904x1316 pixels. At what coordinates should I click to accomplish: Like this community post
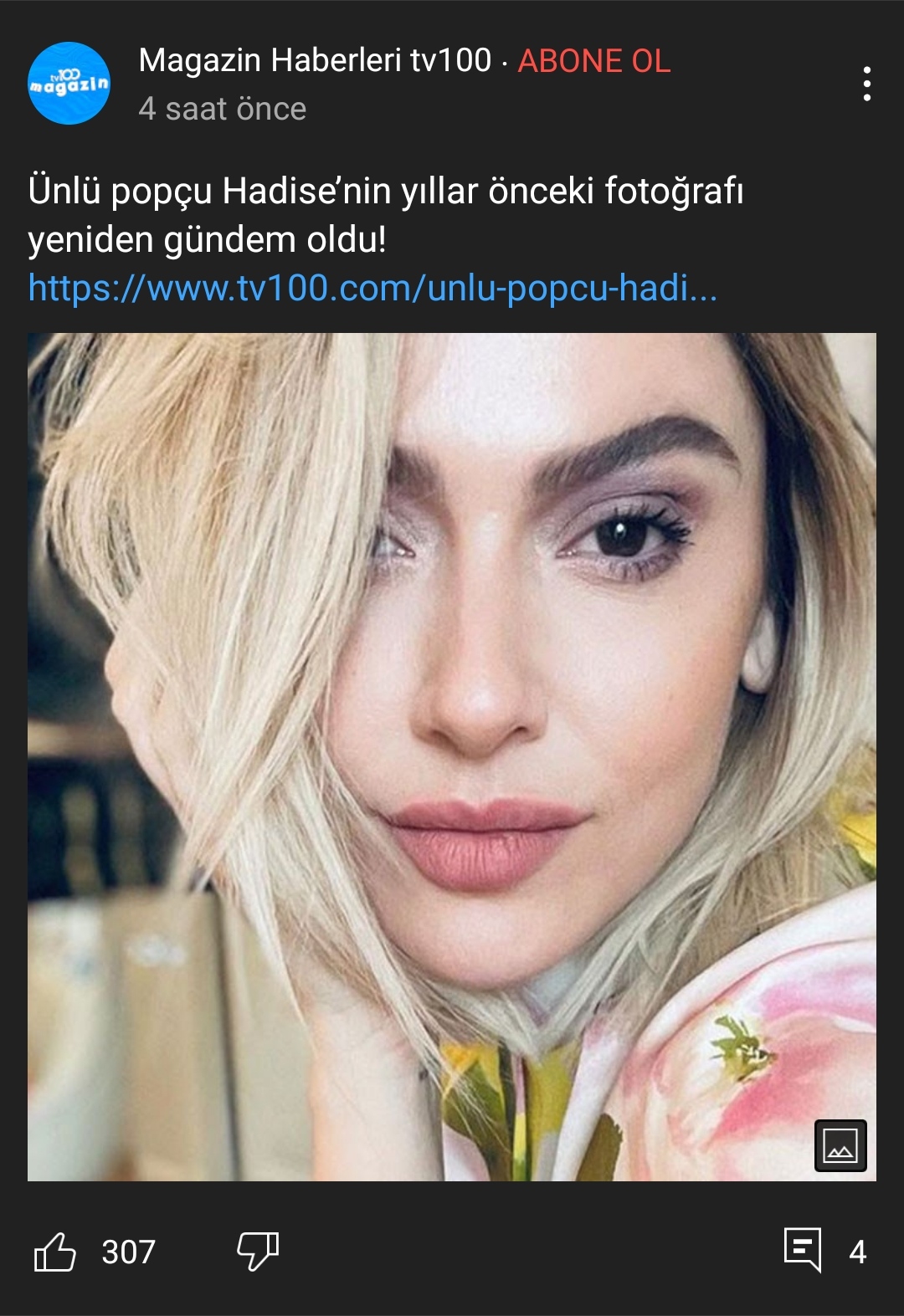pyautogui.click(x=55, y=1252)
